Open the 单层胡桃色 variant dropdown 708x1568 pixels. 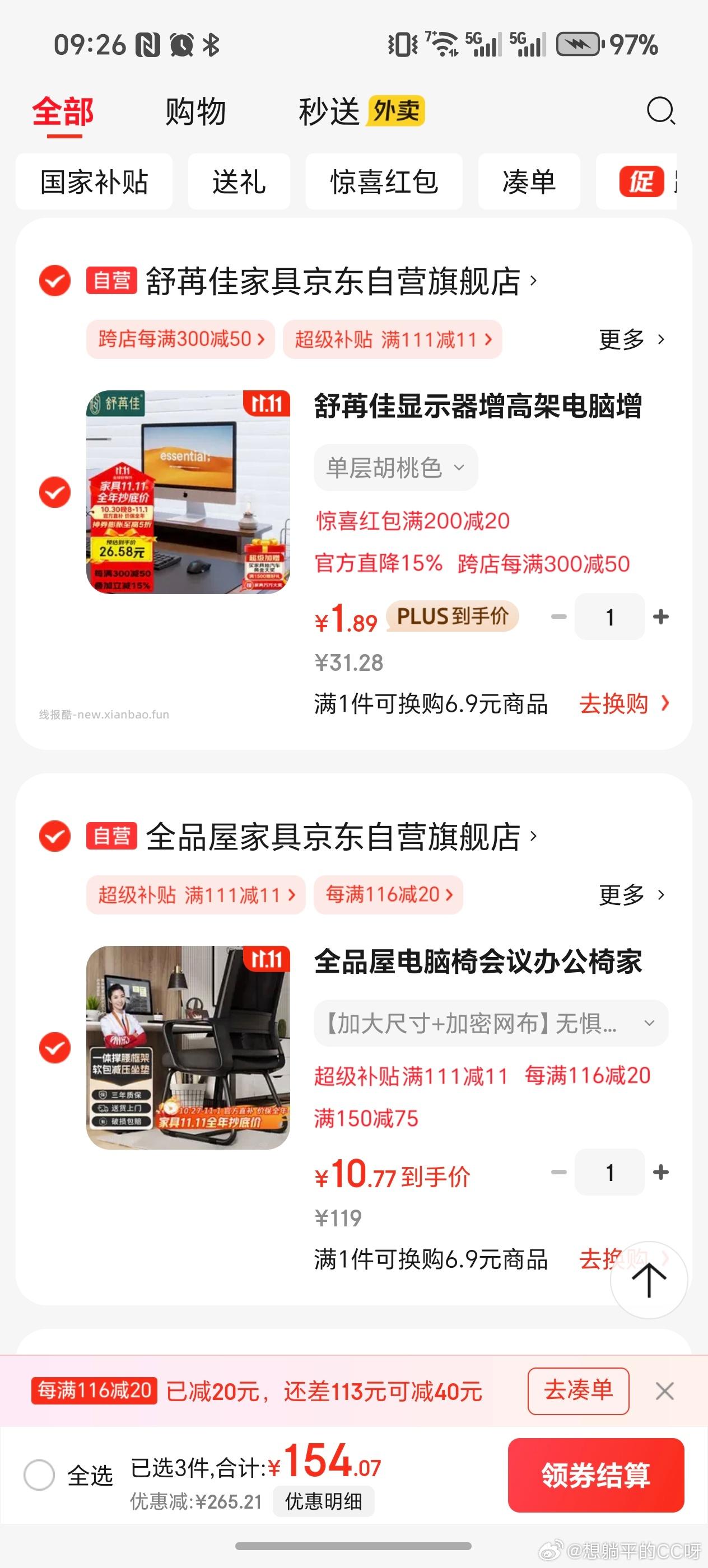394,468
